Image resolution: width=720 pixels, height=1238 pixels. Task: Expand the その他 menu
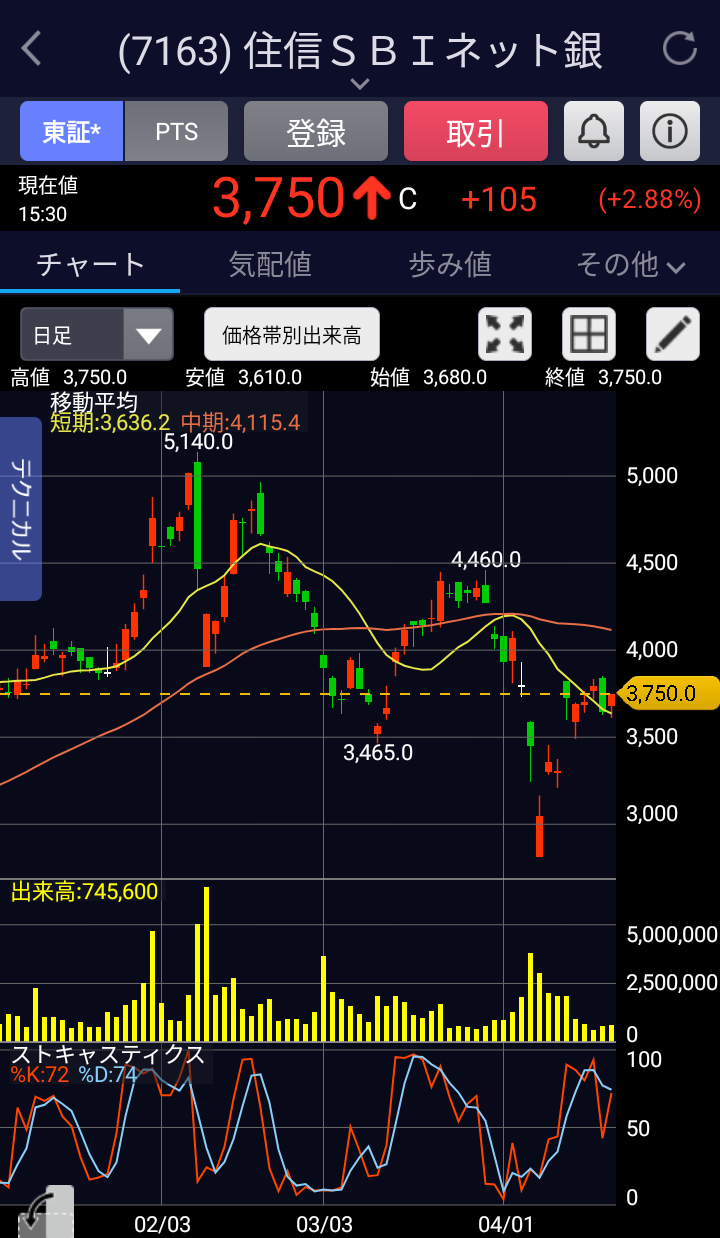[631, 265]
